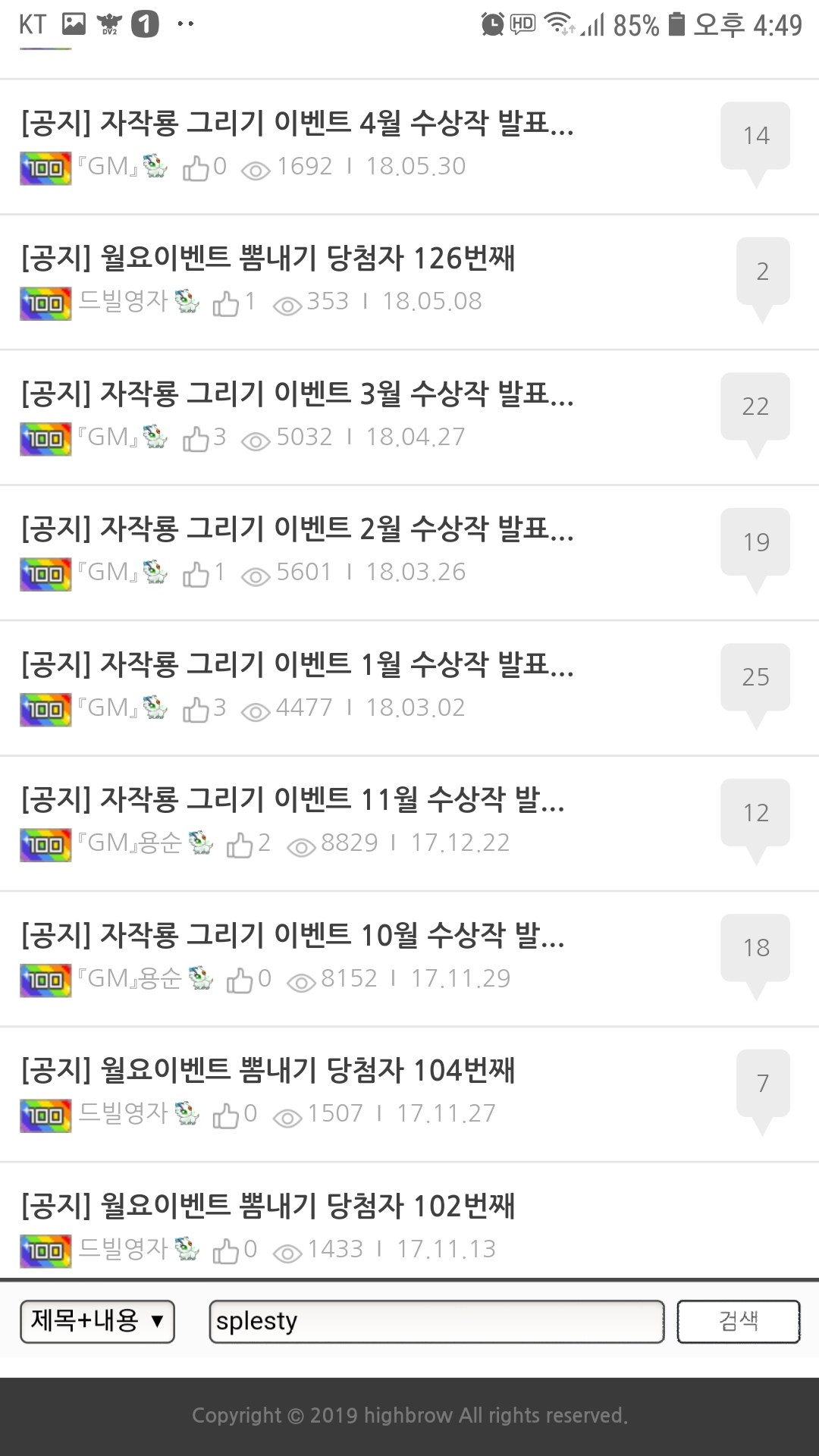Image resolution: width=819 pixels, height=1456 pixels.
Task: Tap the 검색 search button
Action: 738,1322
